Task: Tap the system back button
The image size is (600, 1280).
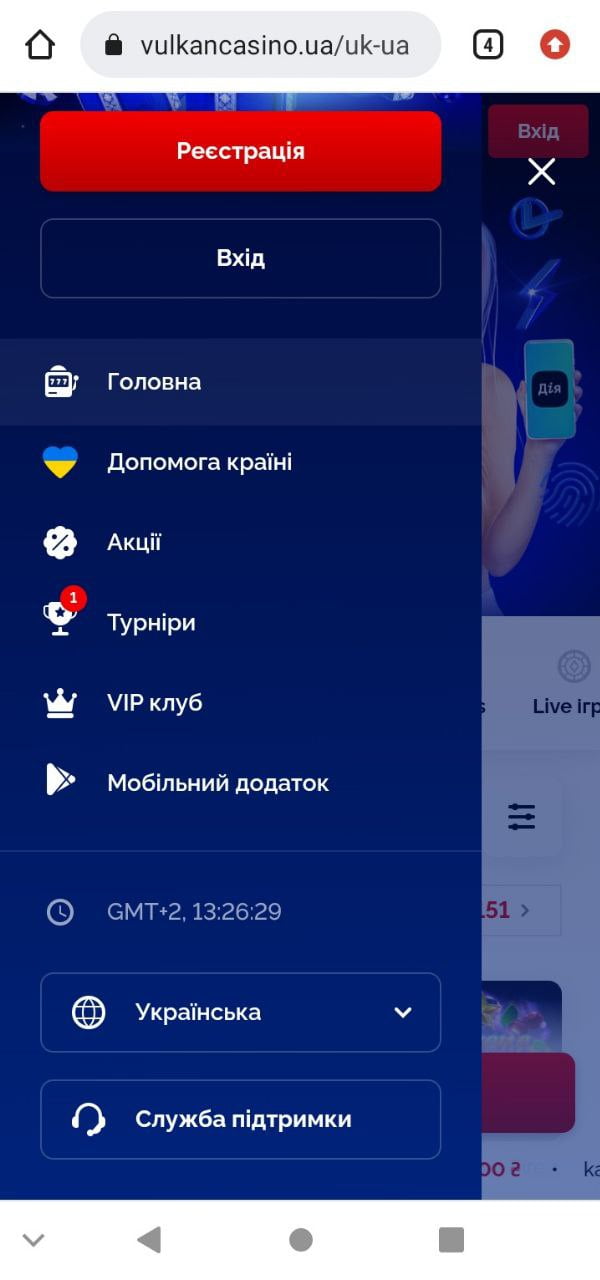Action: 149,1240
